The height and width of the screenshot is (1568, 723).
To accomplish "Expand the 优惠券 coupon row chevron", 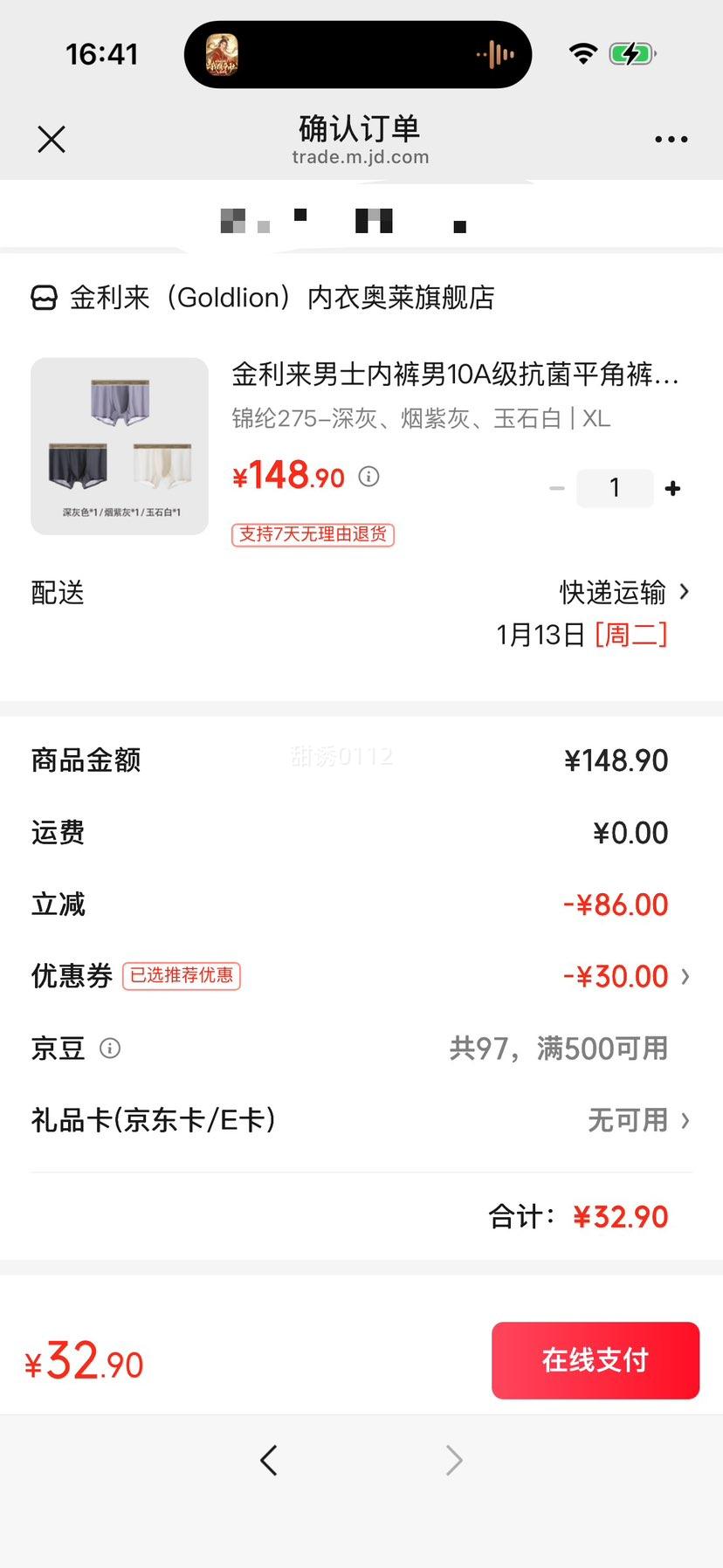I will (684, 975).
